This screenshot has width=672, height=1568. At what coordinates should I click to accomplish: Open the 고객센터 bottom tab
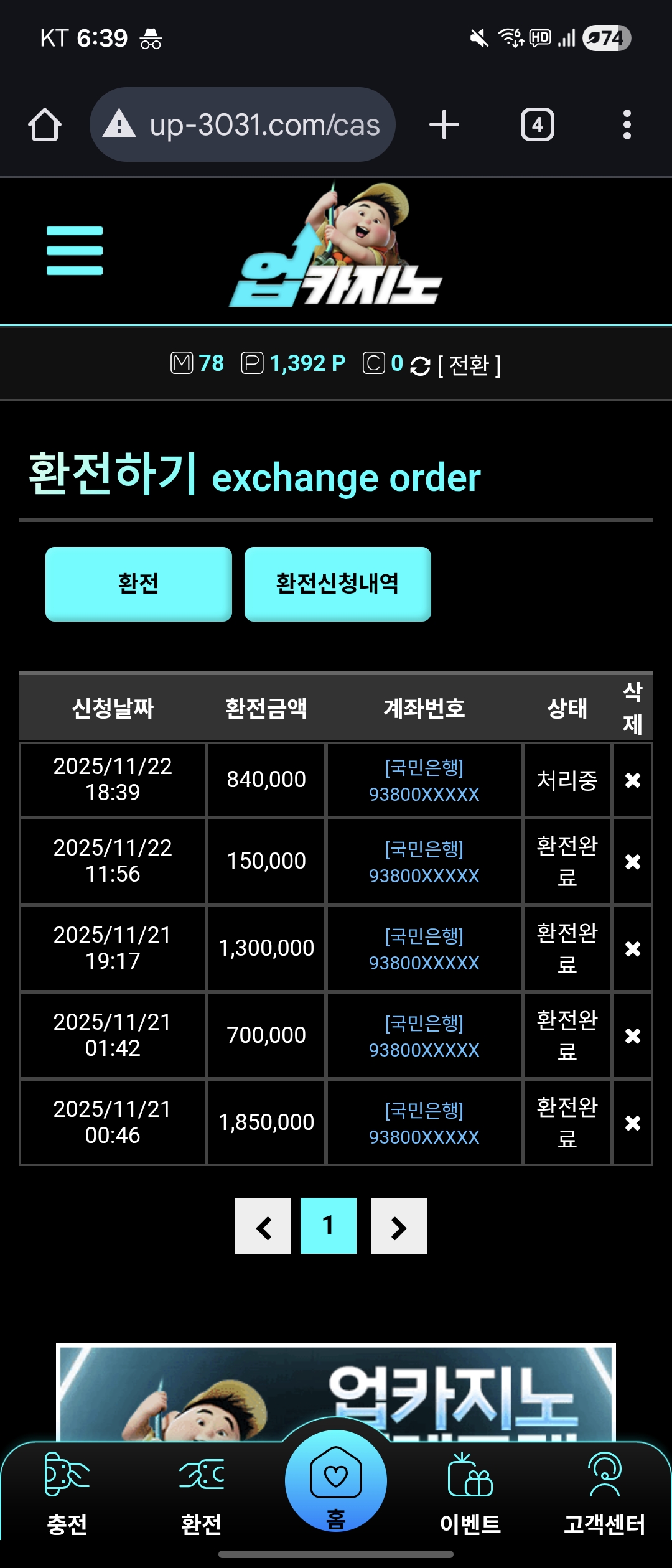[604, 1493]
